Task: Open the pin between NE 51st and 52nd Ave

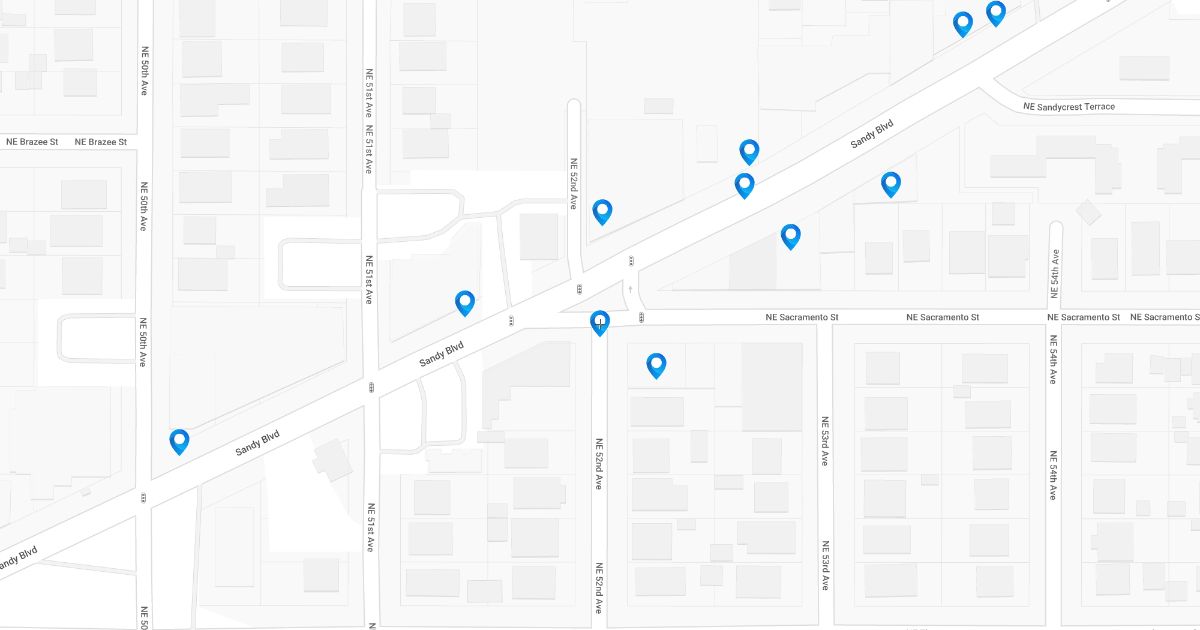Action: tap(465, 303)
